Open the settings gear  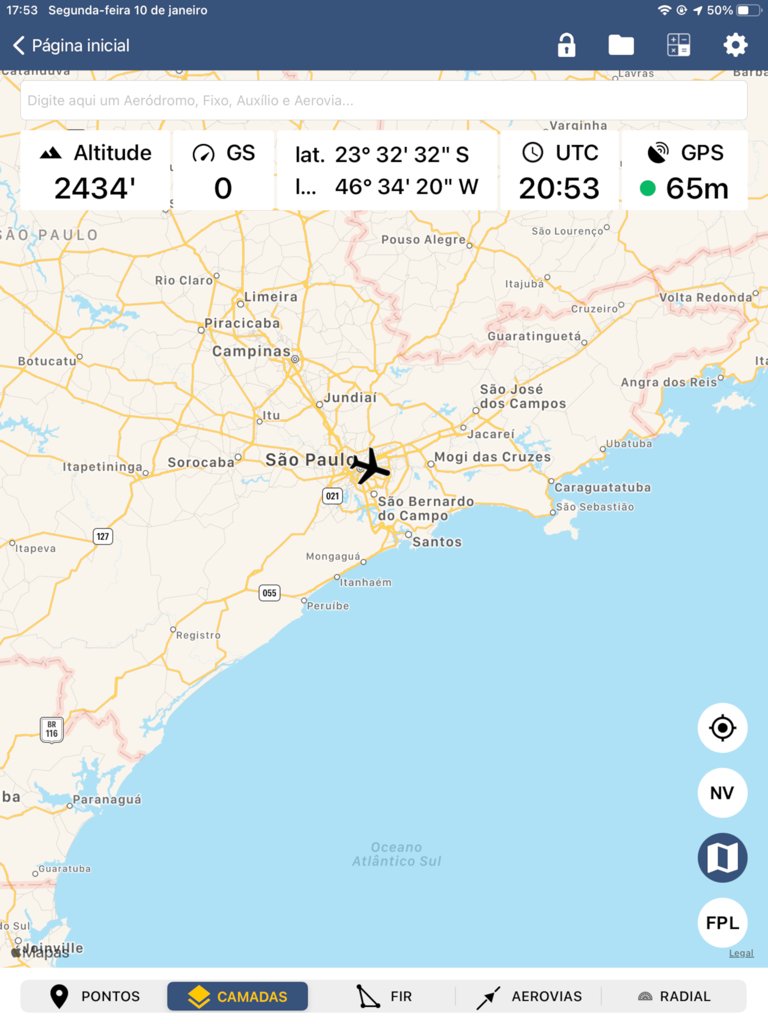tap(735, 45)
